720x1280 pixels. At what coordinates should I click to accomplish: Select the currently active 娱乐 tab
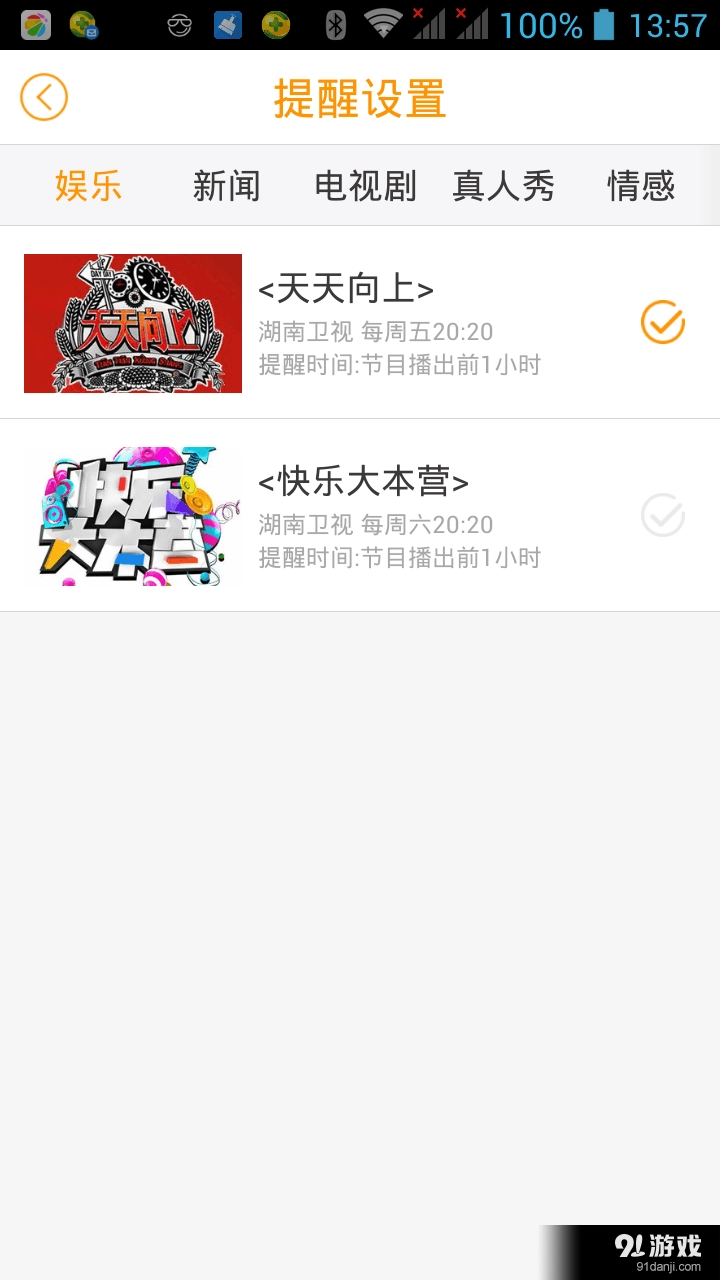pos(89,186)
